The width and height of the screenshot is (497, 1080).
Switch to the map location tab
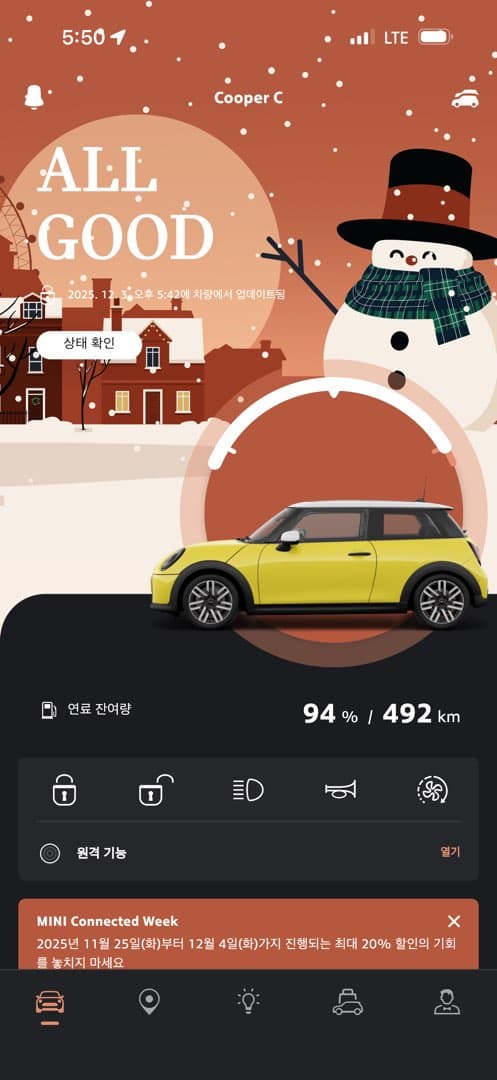pyautogui.click(x=149, y=1001)
